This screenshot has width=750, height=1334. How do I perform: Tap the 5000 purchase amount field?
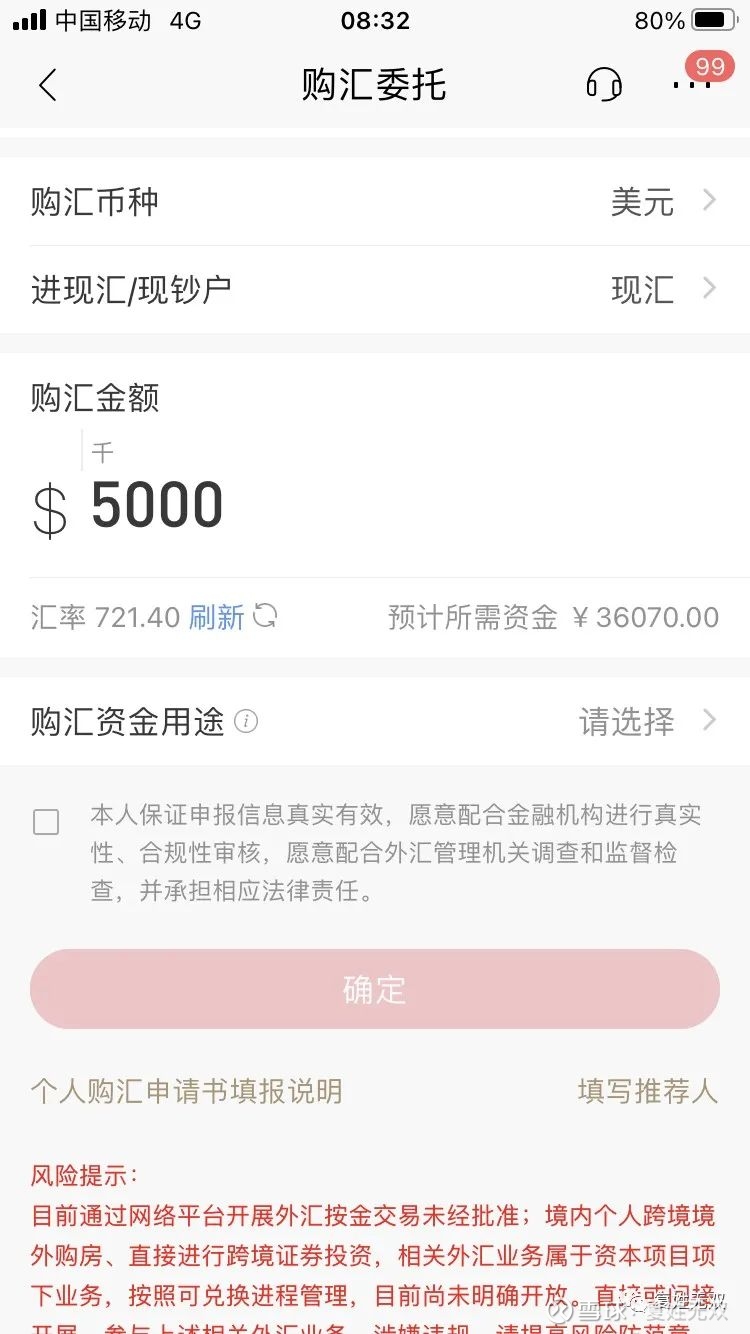(156, 505)
